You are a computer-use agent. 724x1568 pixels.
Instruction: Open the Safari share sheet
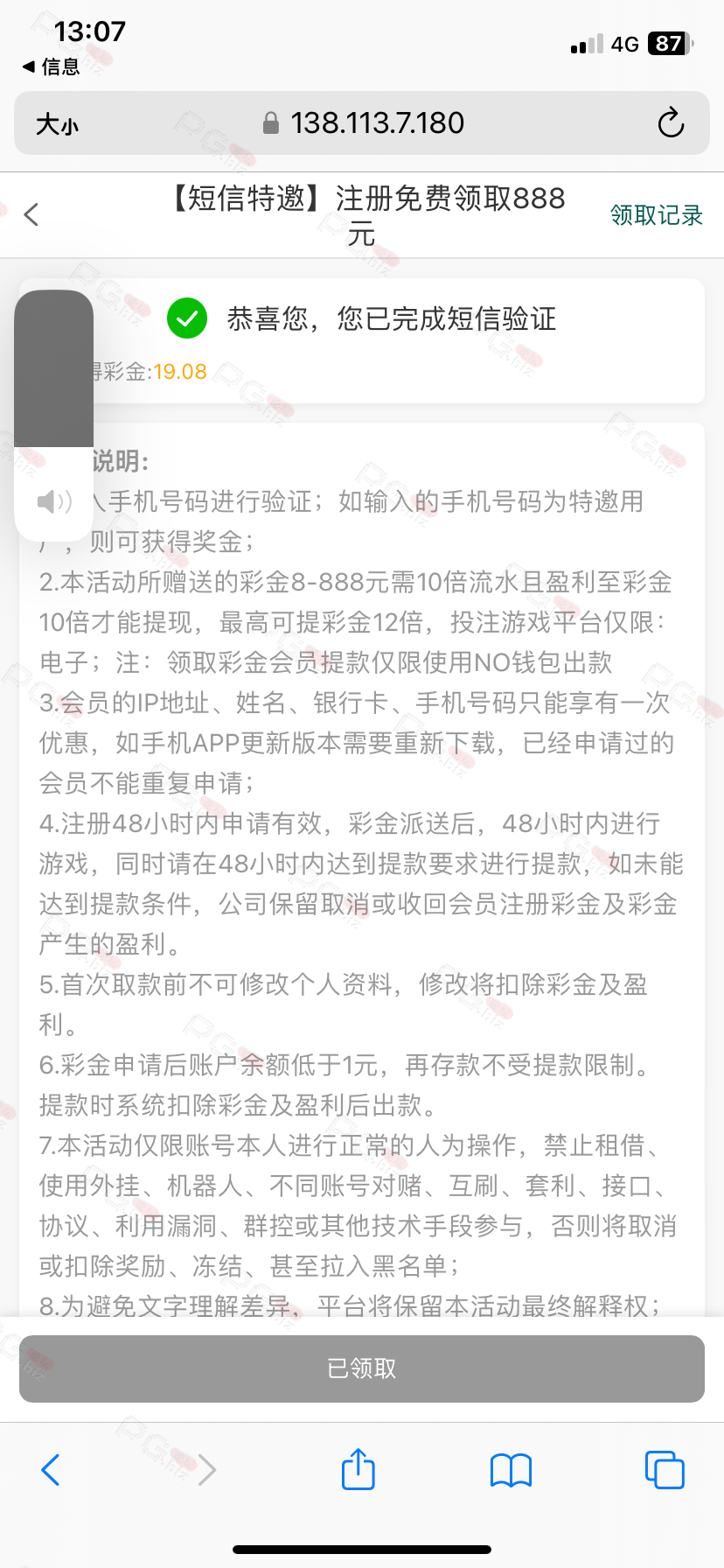click(x=359, y=1468)
